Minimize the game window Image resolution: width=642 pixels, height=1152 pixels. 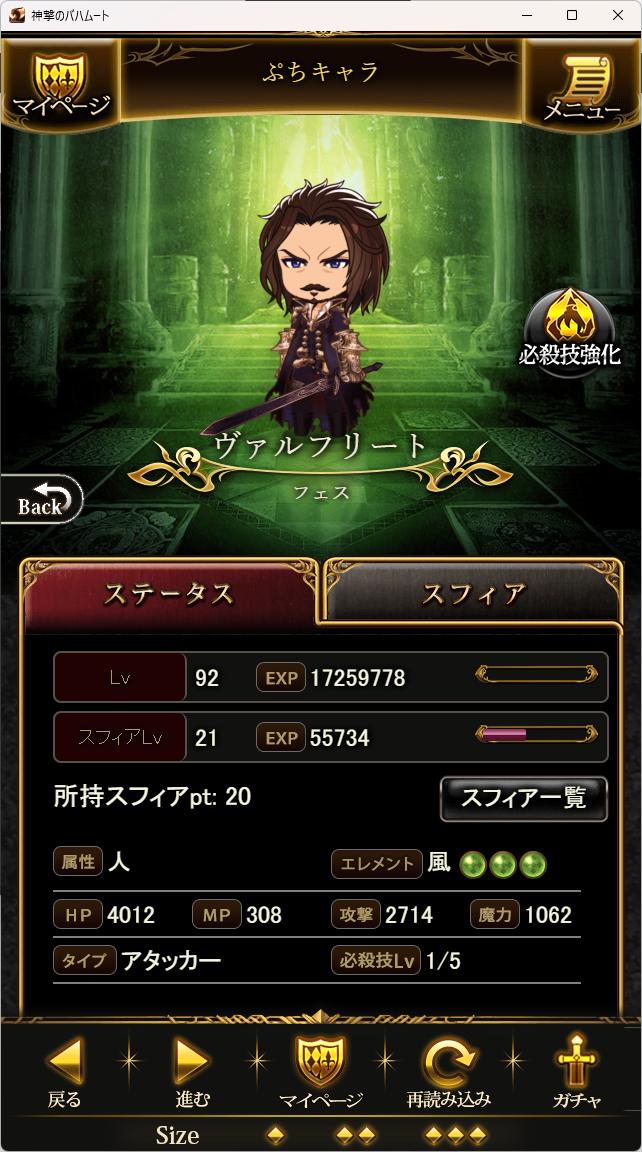pos(526,15)
